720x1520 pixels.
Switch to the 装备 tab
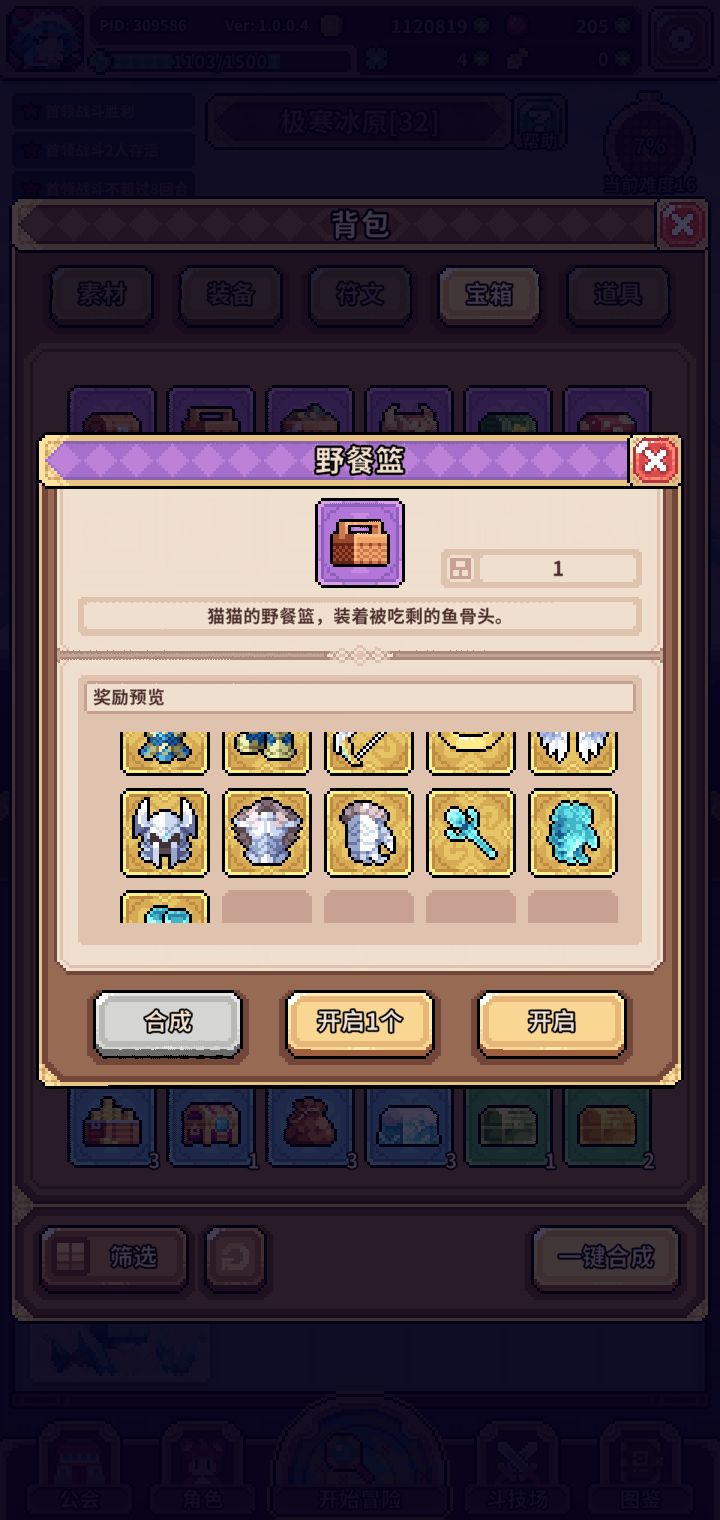[229, 296]
